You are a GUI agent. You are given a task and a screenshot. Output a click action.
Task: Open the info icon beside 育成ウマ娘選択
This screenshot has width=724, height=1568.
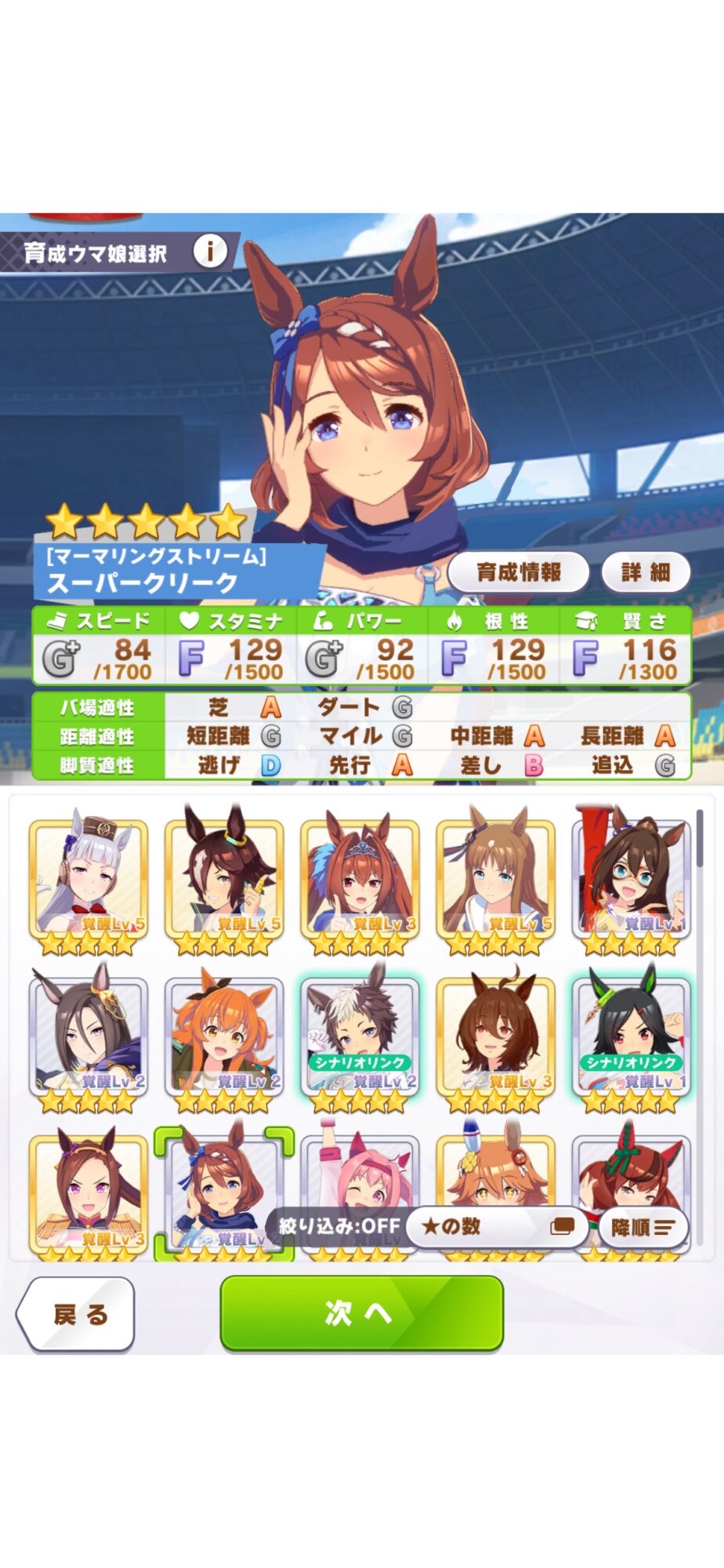[x=210, y=252]
